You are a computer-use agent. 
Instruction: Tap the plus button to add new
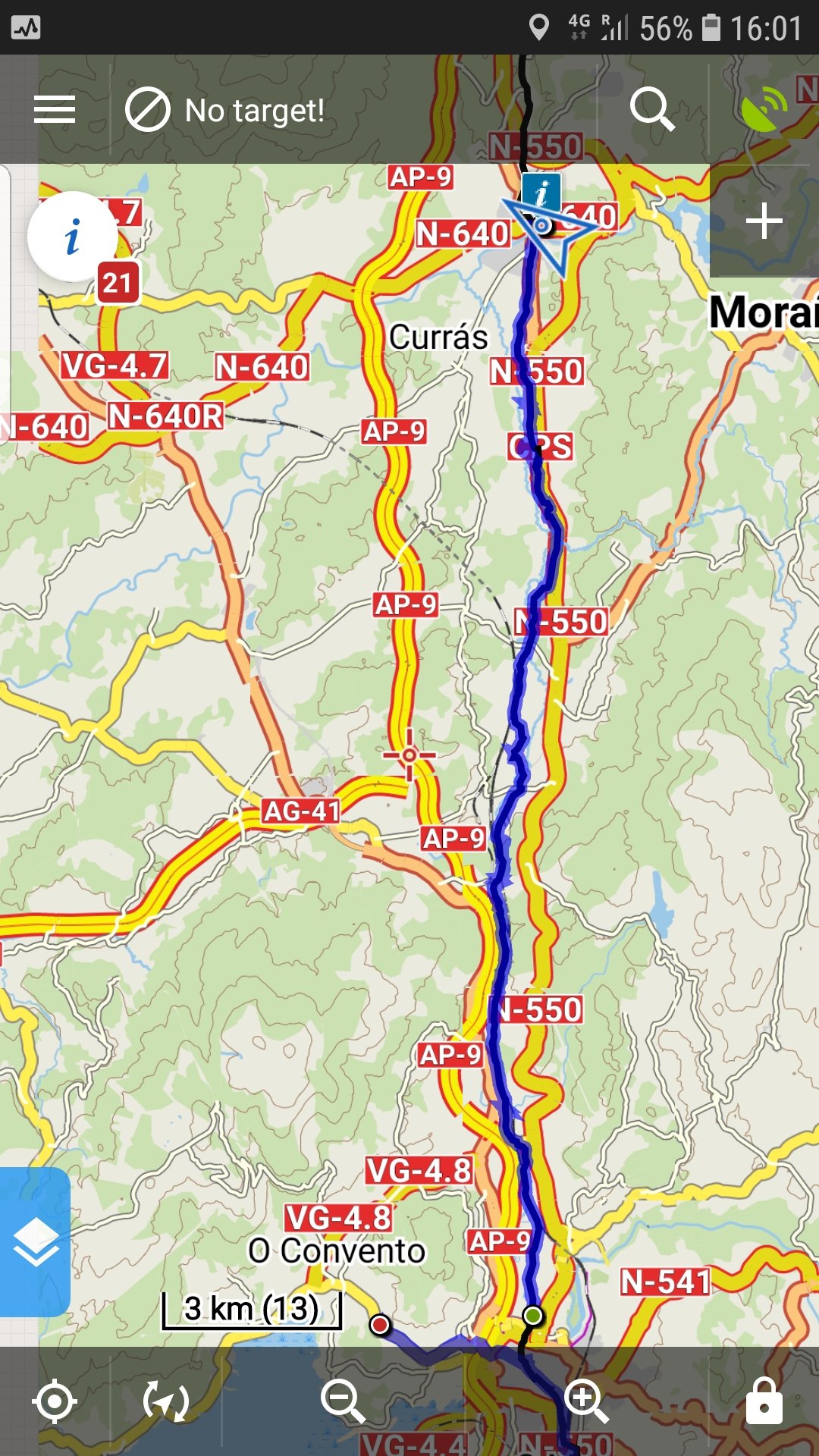tap(764, 221)
